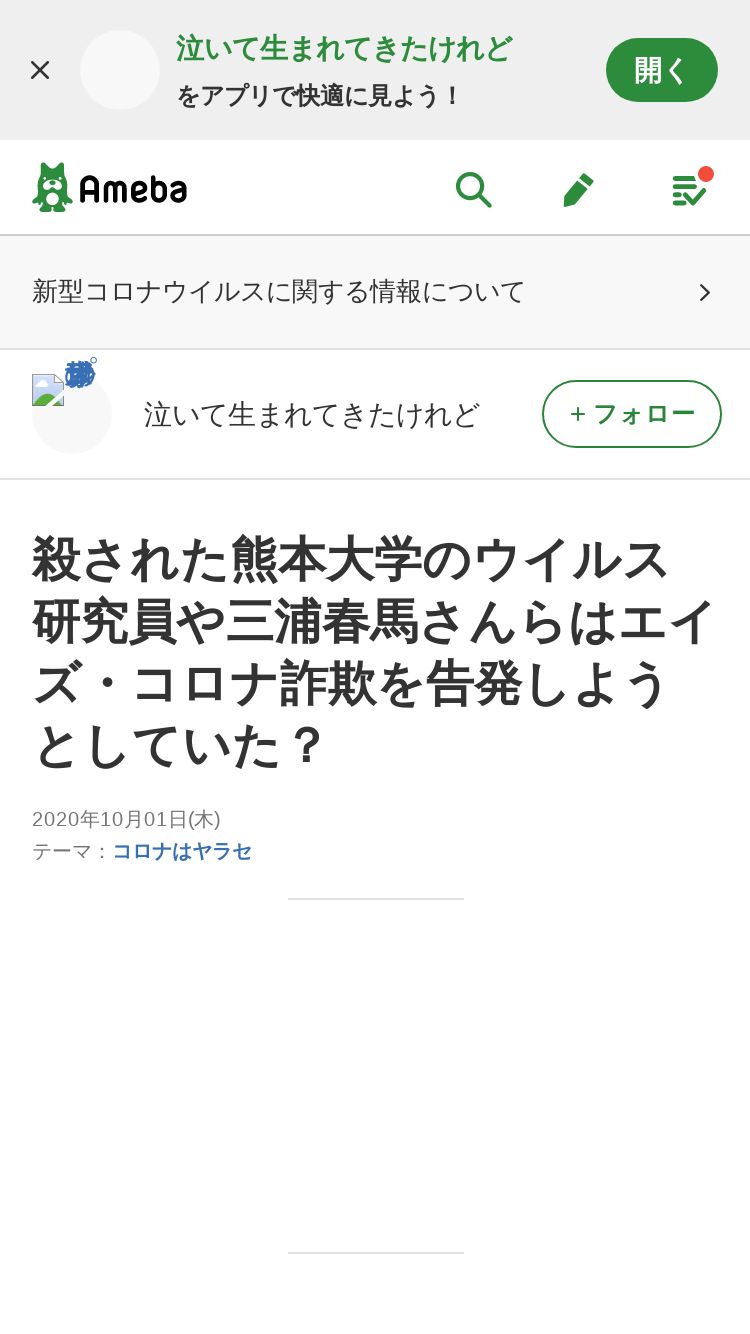The image size is (750, 1334).
Task: Open blog name 泣いて生まれてきたけれど
Action: click(312, 414)
